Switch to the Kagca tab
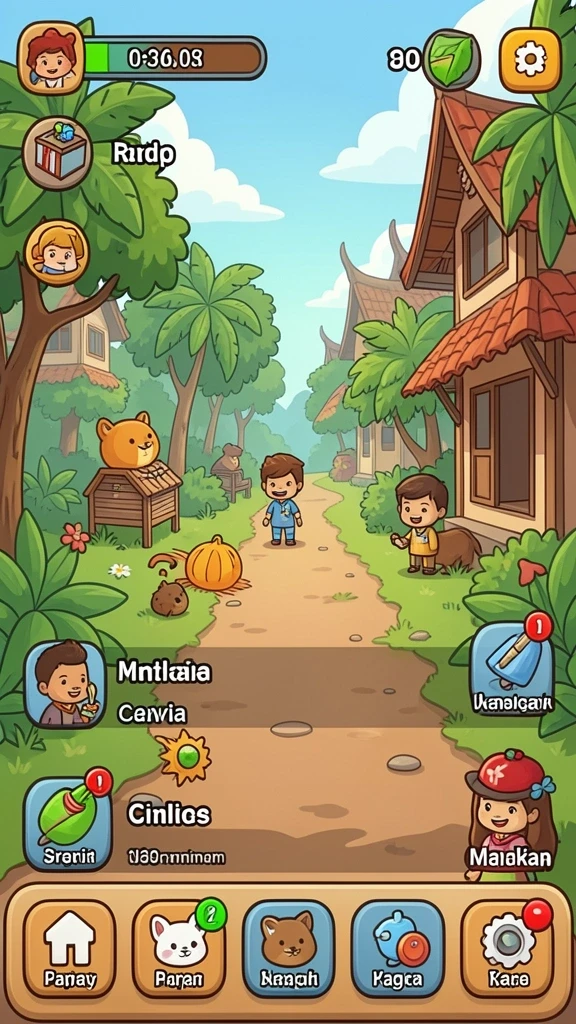Viewport: 576px width, 1024px height. coord(398,948)
